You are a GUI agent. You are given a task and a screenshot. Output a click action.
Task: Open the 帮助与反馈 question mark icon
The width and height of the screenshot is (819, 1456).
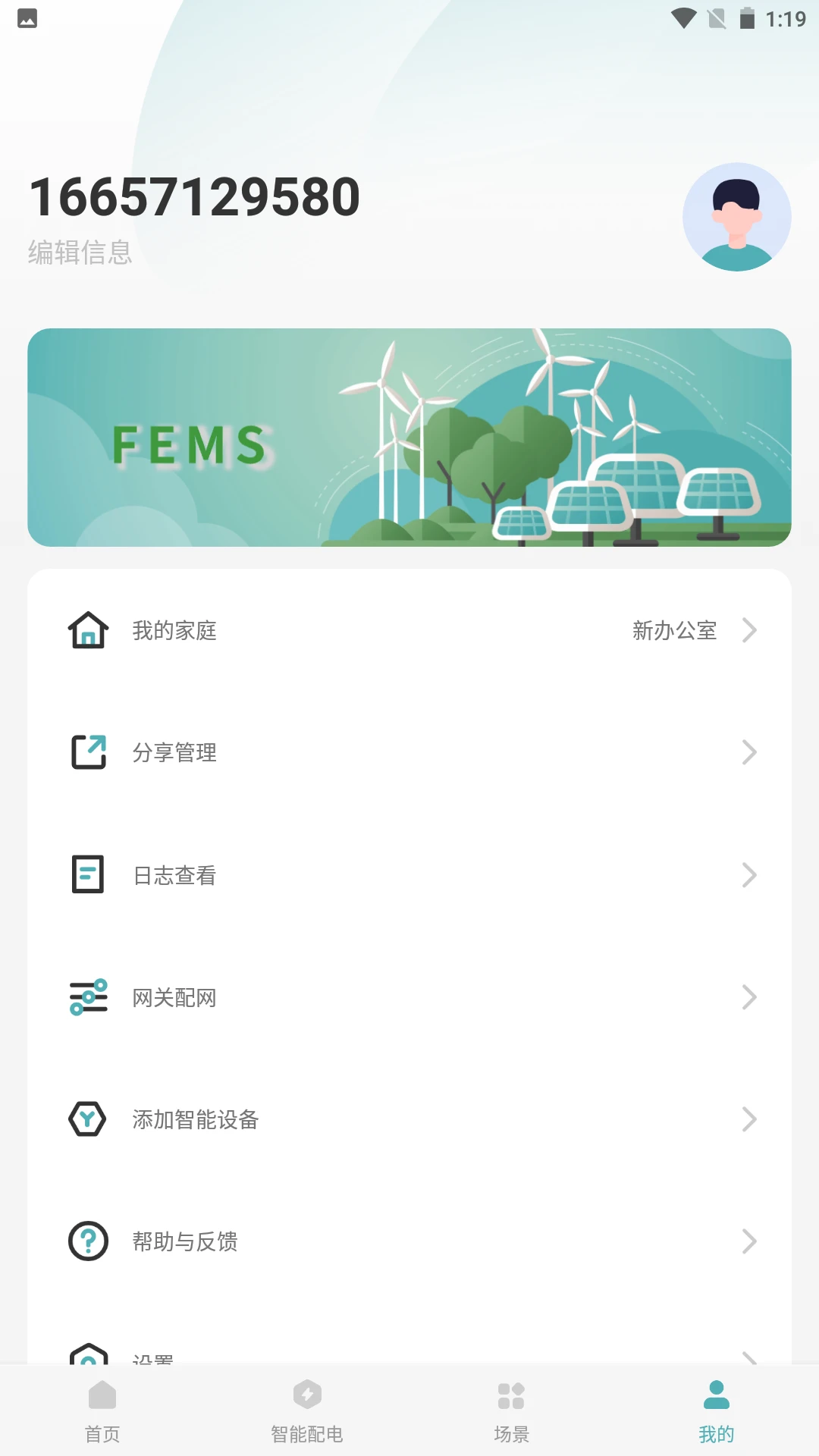click(x=88, y=1242)
